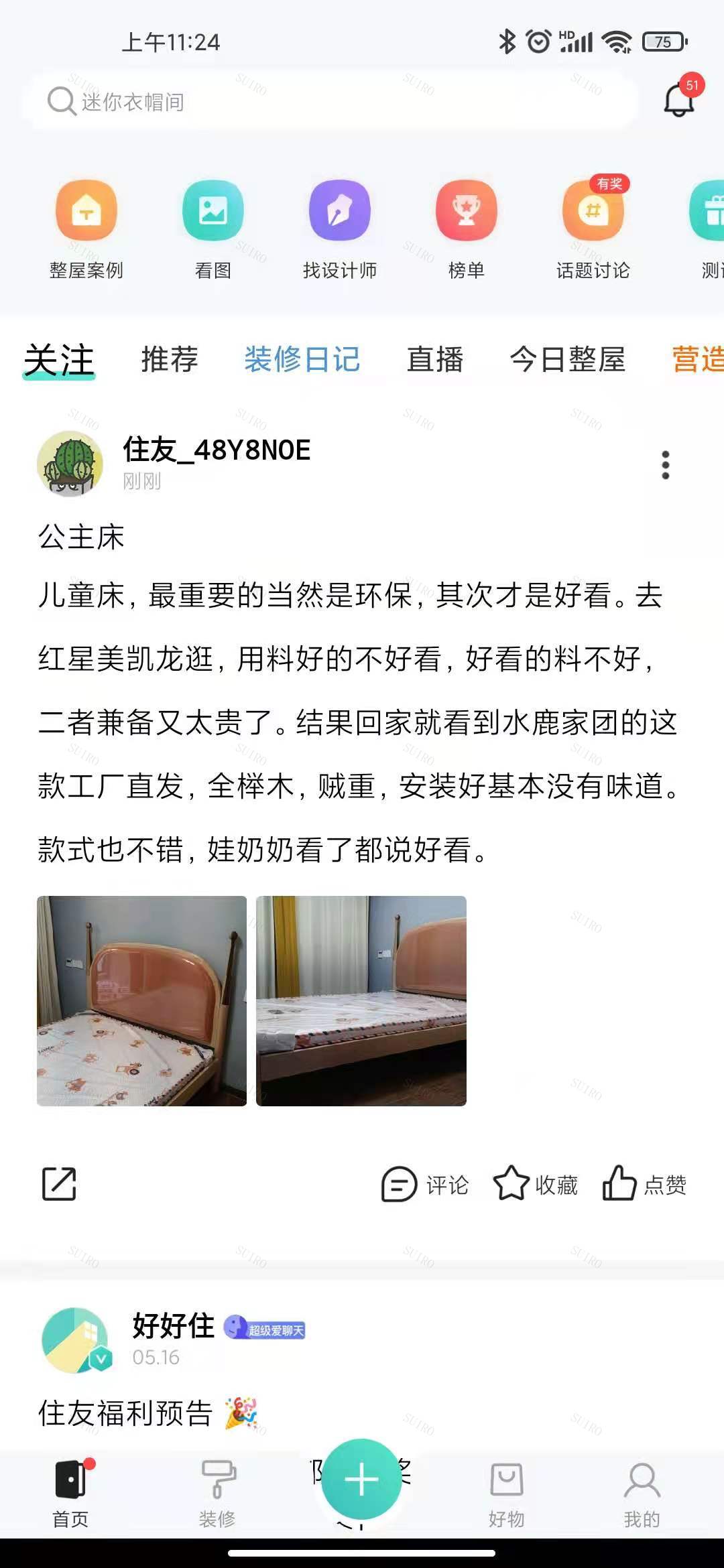Open the search box showing 迷你衣帽间
The width and height of the screenshot is (724, 1568).
pos(328,102)
